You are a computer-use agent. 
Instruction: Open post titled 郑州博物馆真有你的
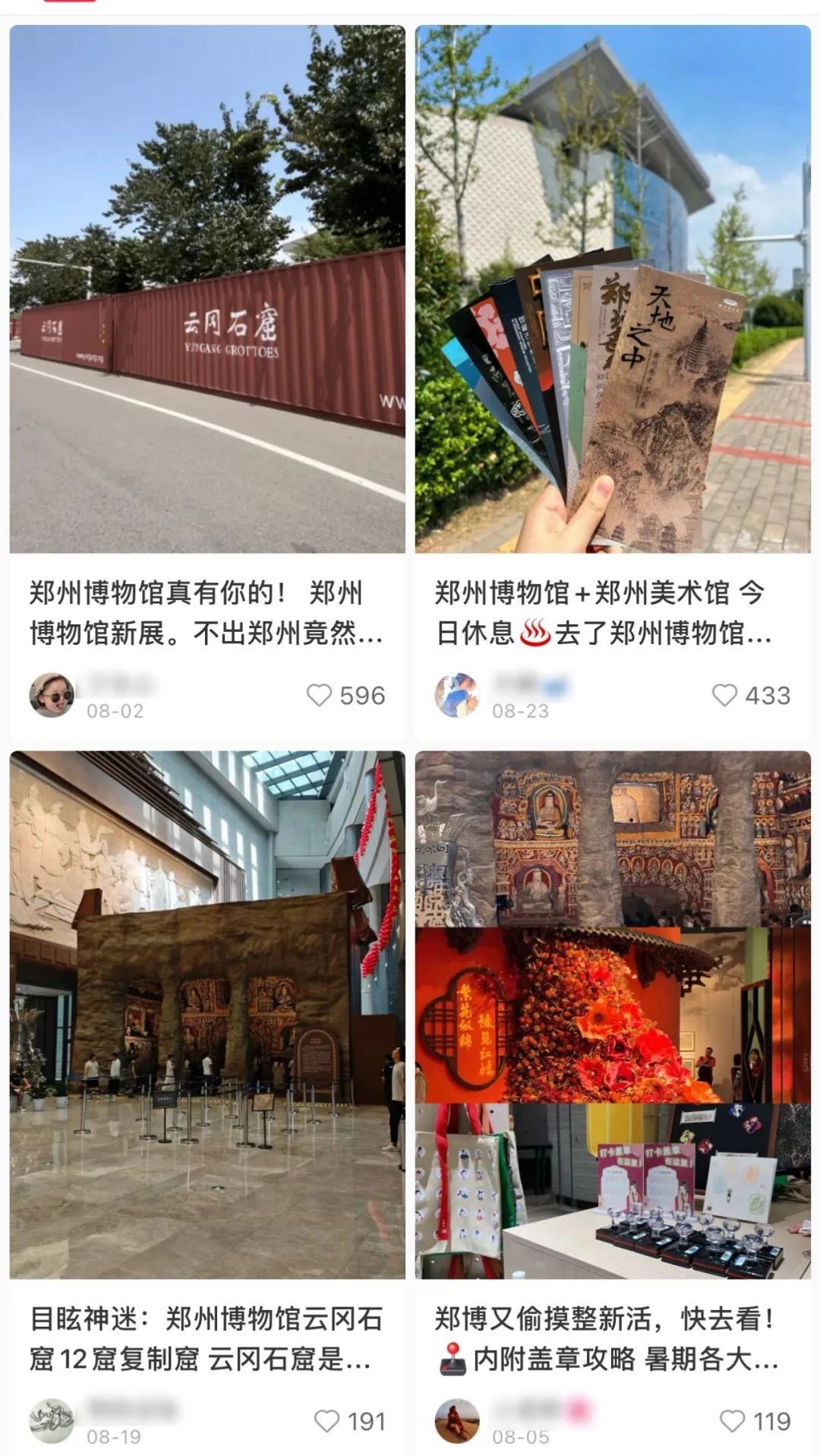(207, 612)
